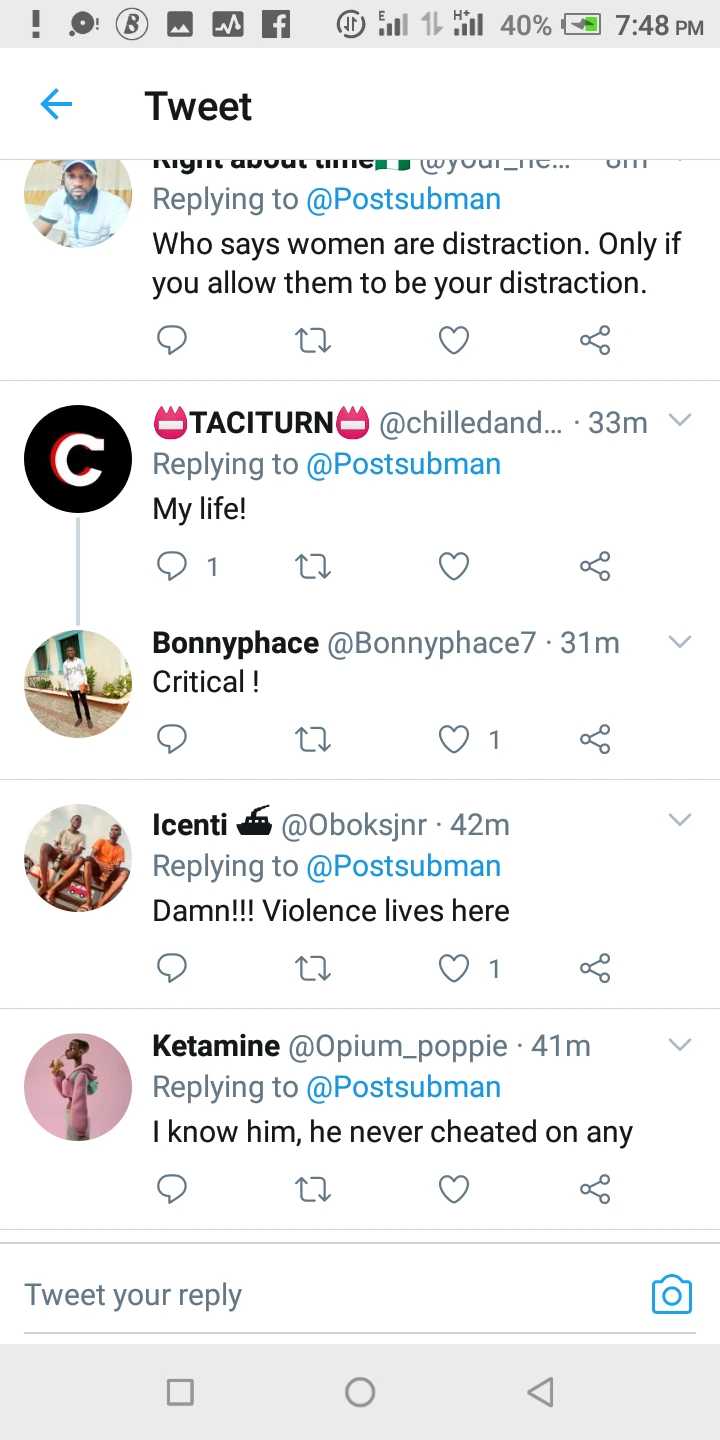
Task: Retweet Ketamine's "I know him" reply
Action: tap(314, 1189)
